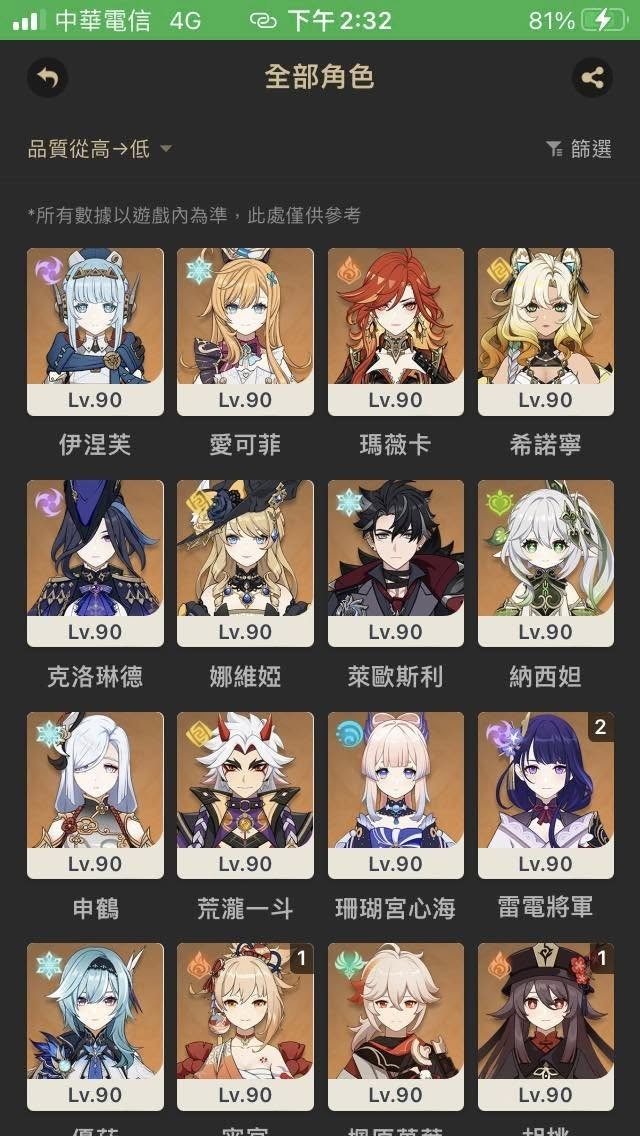Select the 納西妲 character card

click(545, 564)
